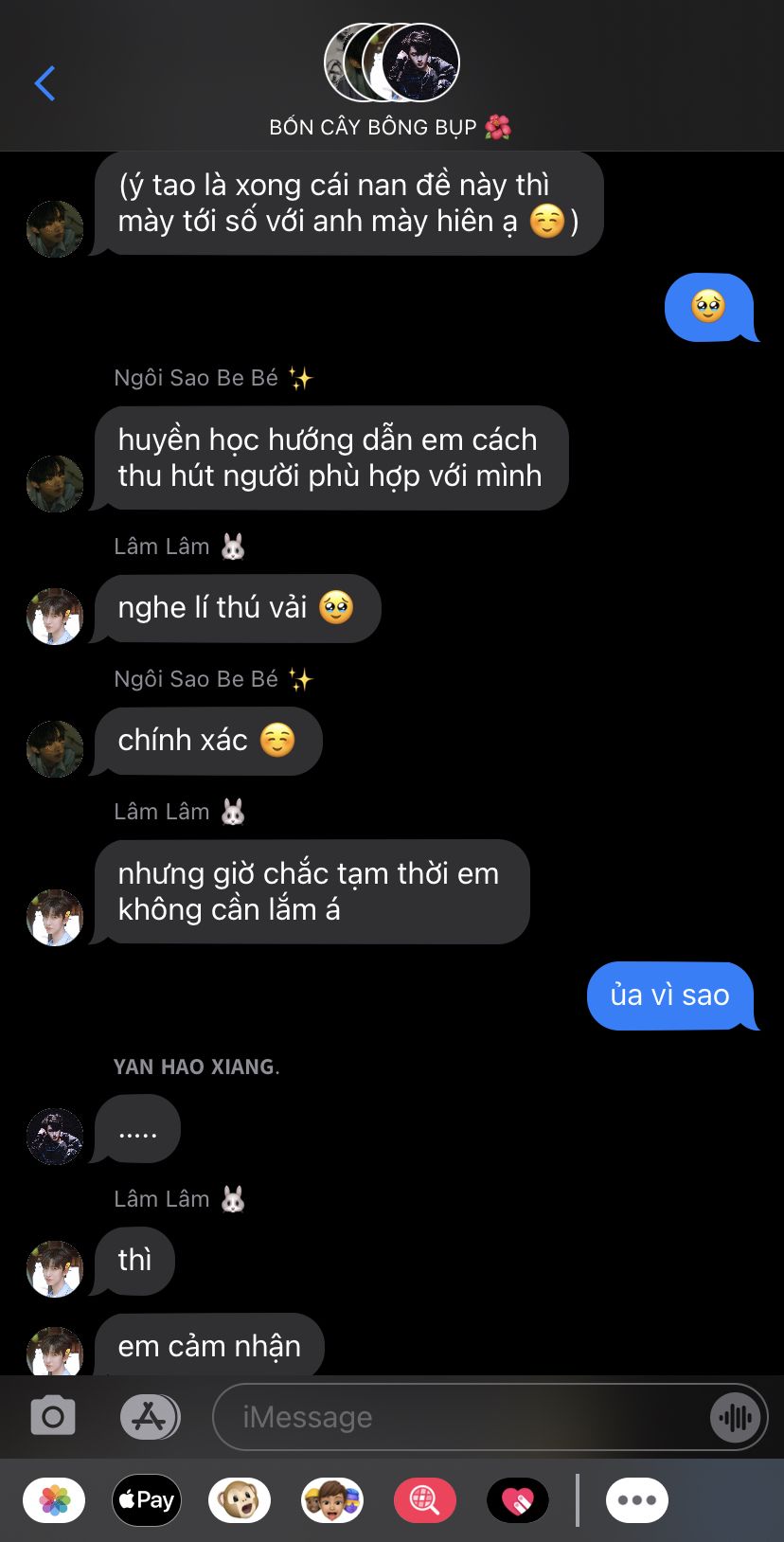Open more iMessage apps

tap(637, 1500)
